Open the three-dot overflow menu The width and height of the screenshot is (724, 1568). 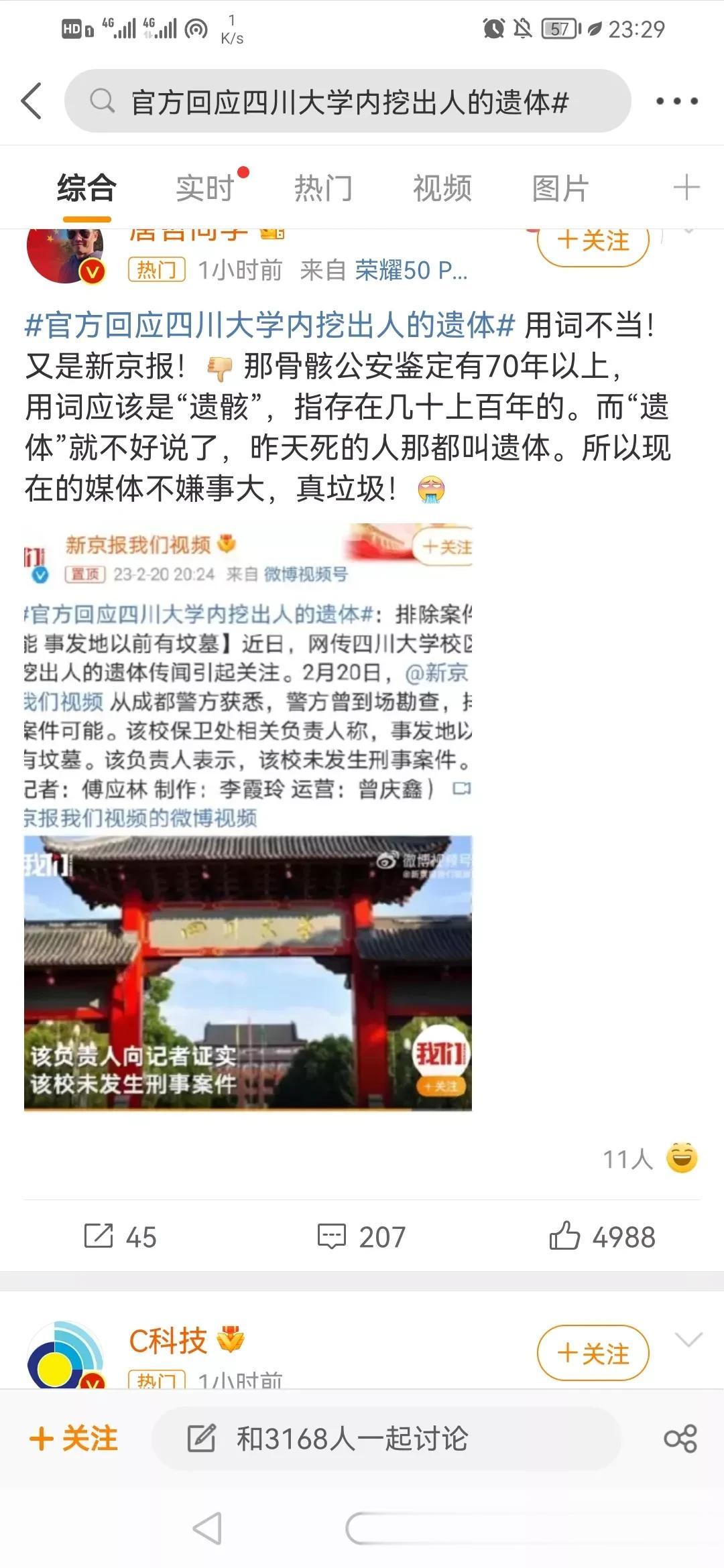676,101
